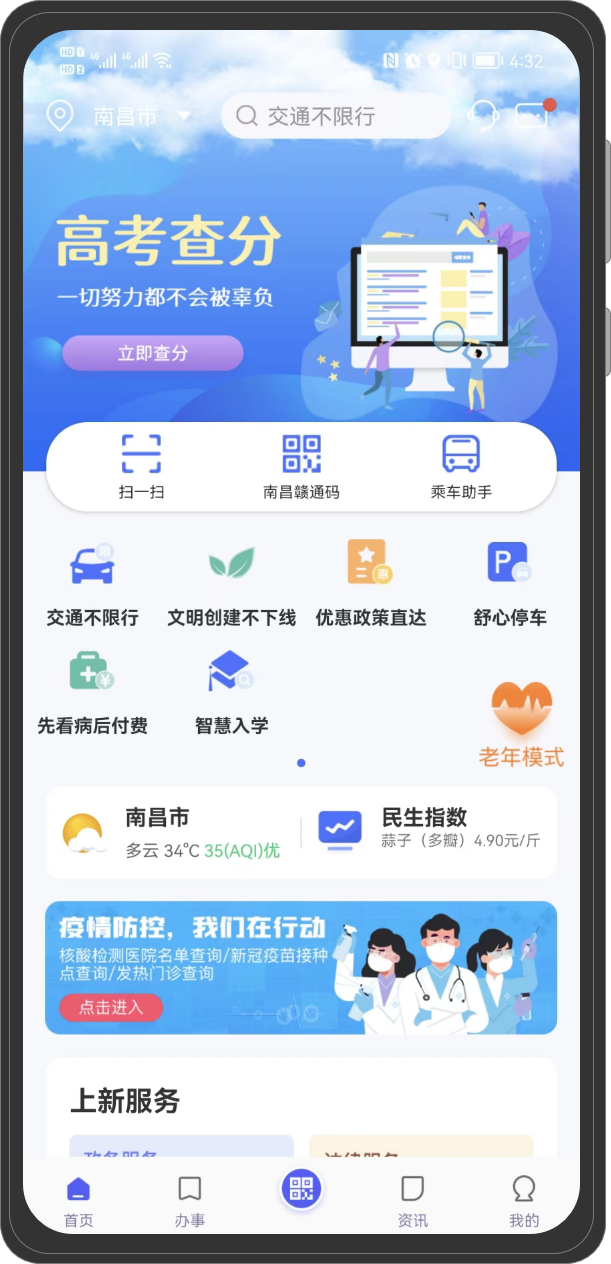Open 南昌赣通码
This screenshot has height=1264, width=611.
click(301, 466)
